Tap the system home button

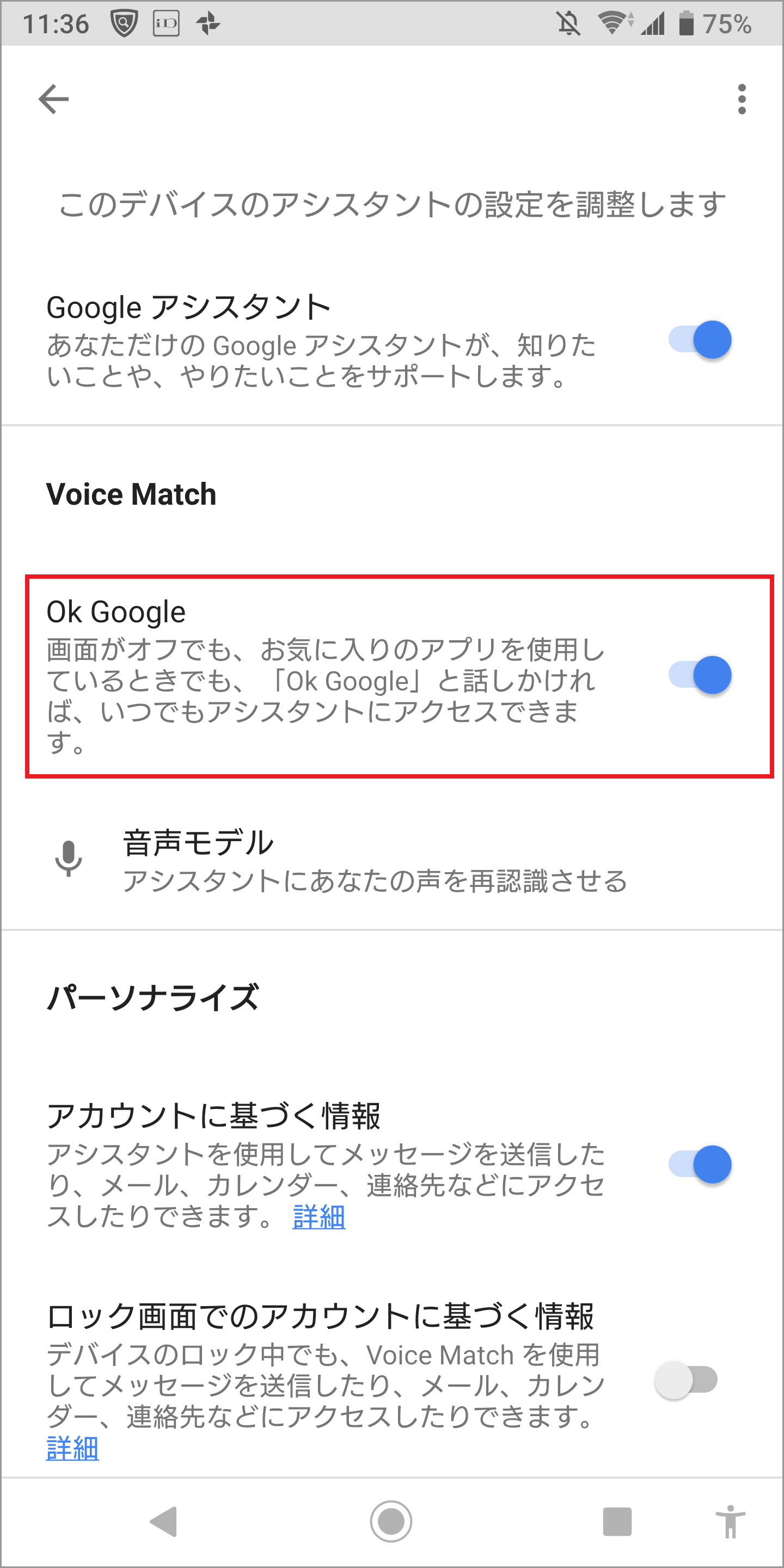(x=391, y=1522)
